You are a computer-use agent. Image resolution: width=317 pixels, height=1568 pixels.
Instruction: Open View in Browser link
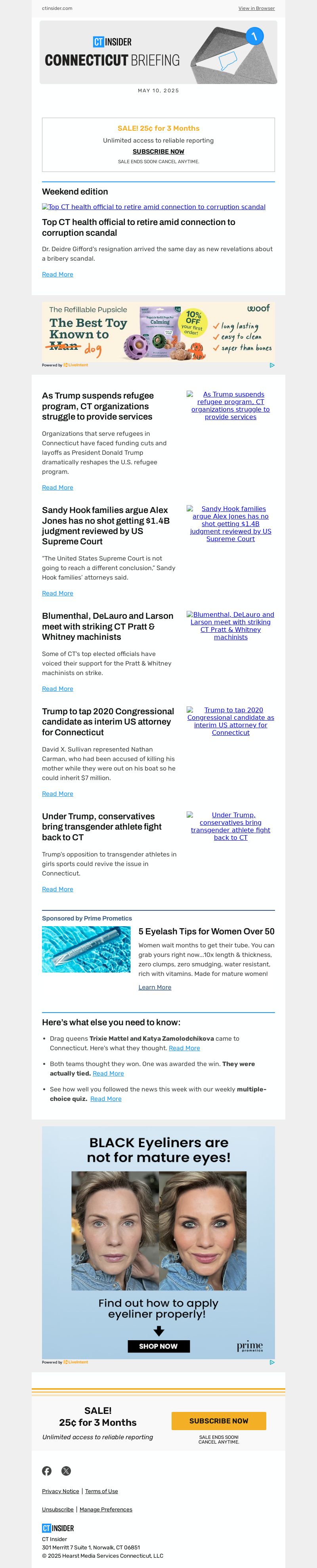(x=256, y=9)
